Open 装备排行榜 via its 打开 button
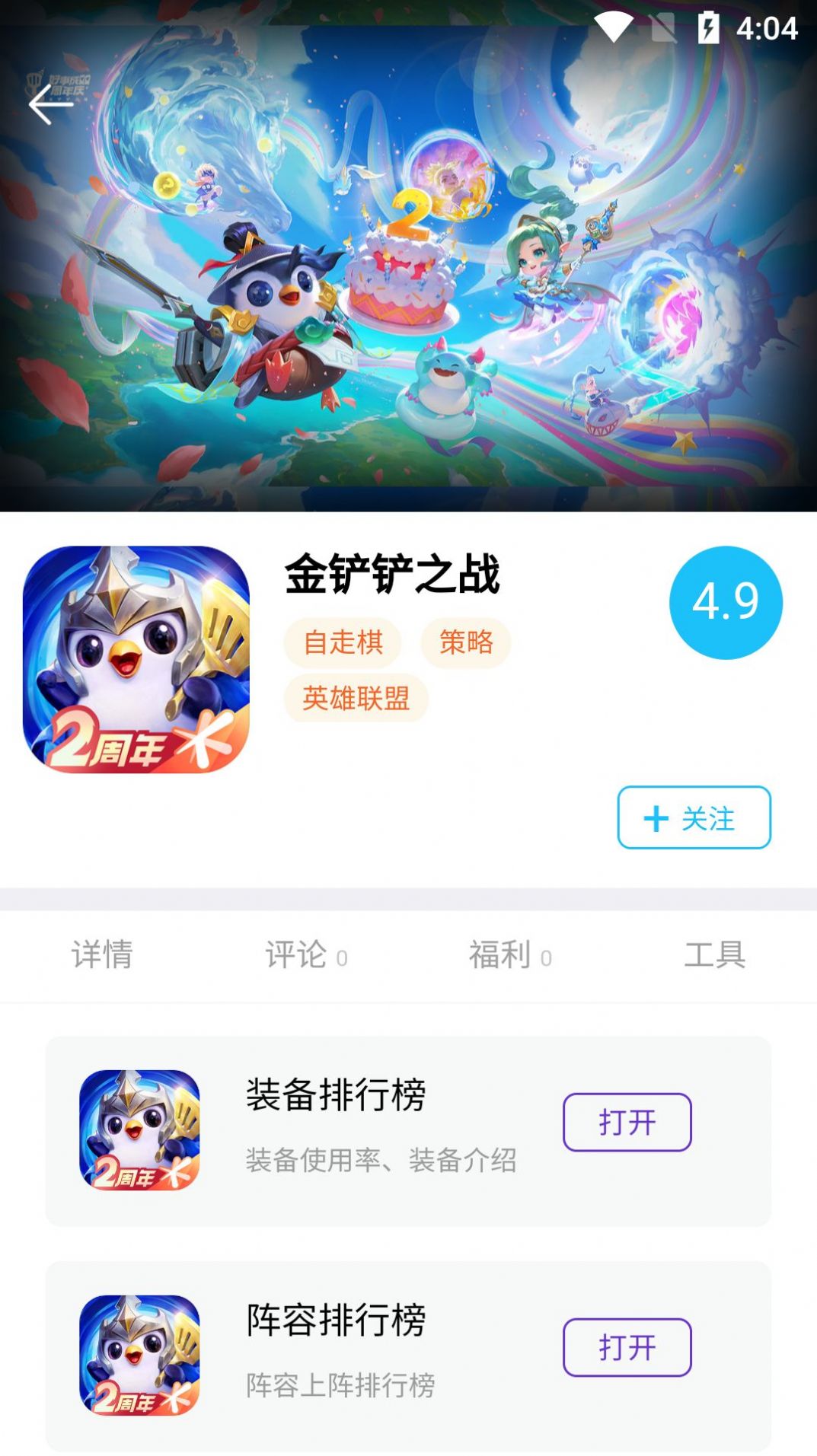817x1456 pixels. [x=627, y=1120]
